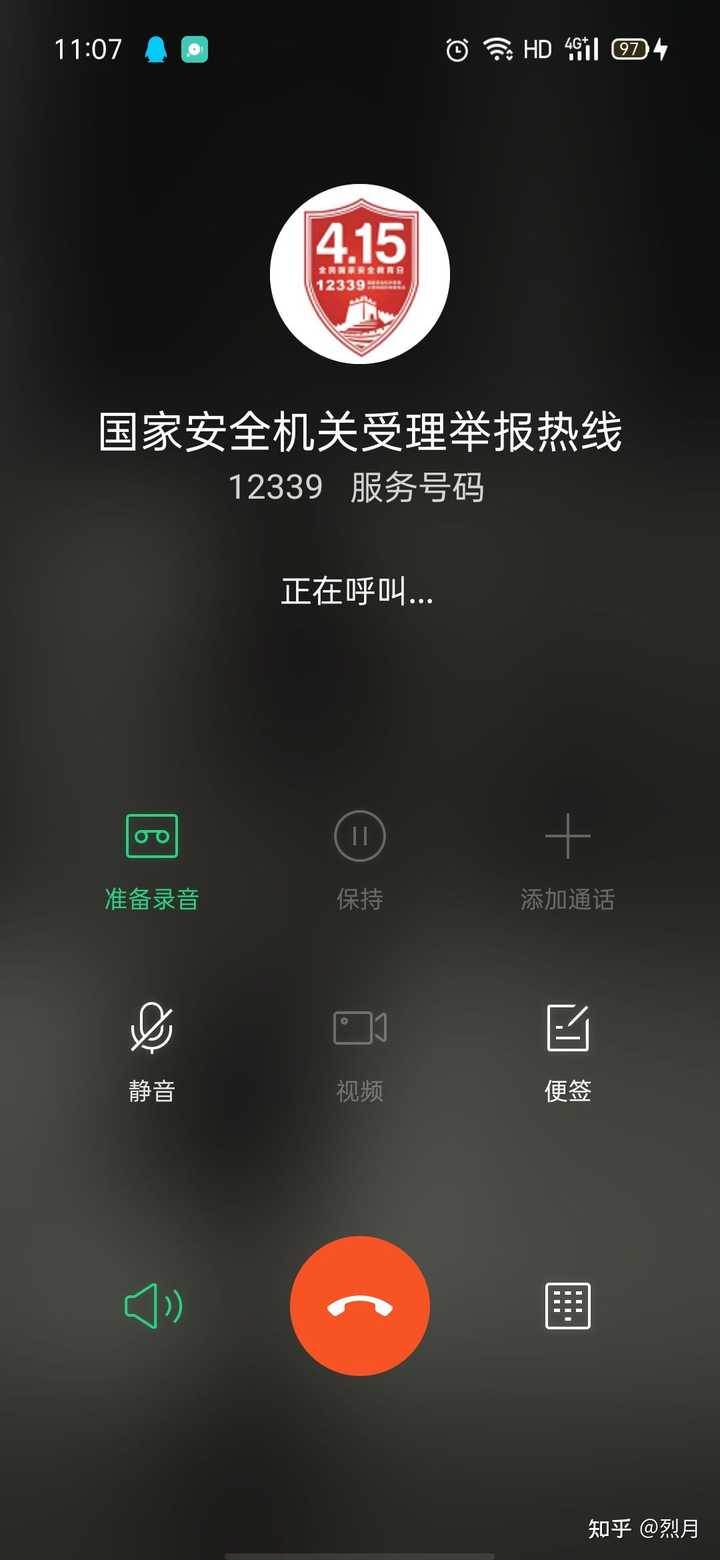Viewport: 720px width, 1560px height.
Task: Tap 添加通话 to add a call
Action: (567, 862)
